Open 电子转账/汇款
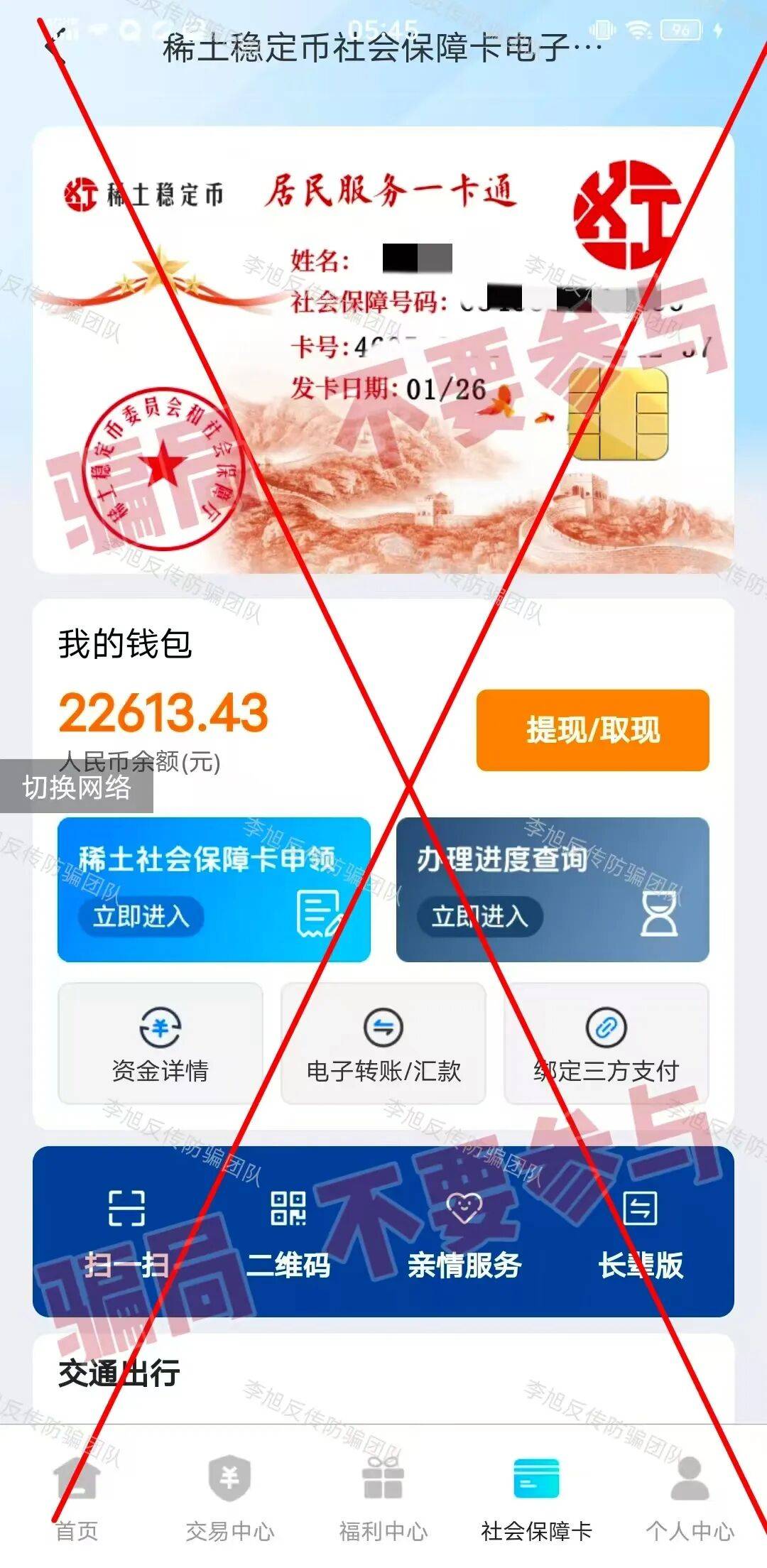Screen dimensions: 767x1568 coord(383,1044)
